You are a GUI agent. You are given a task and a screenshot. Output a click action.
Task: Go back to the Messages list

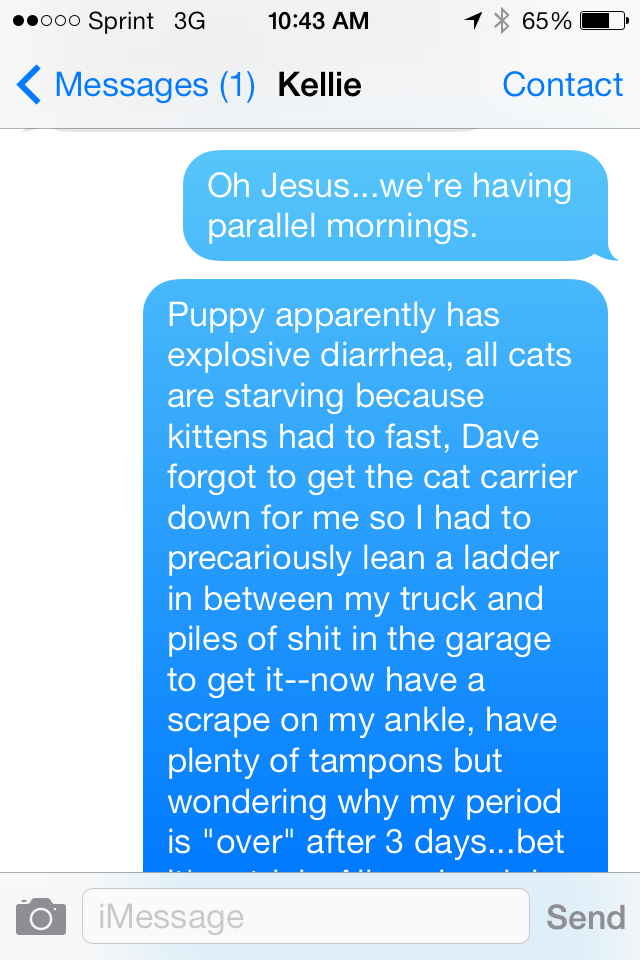coord(135,85)
